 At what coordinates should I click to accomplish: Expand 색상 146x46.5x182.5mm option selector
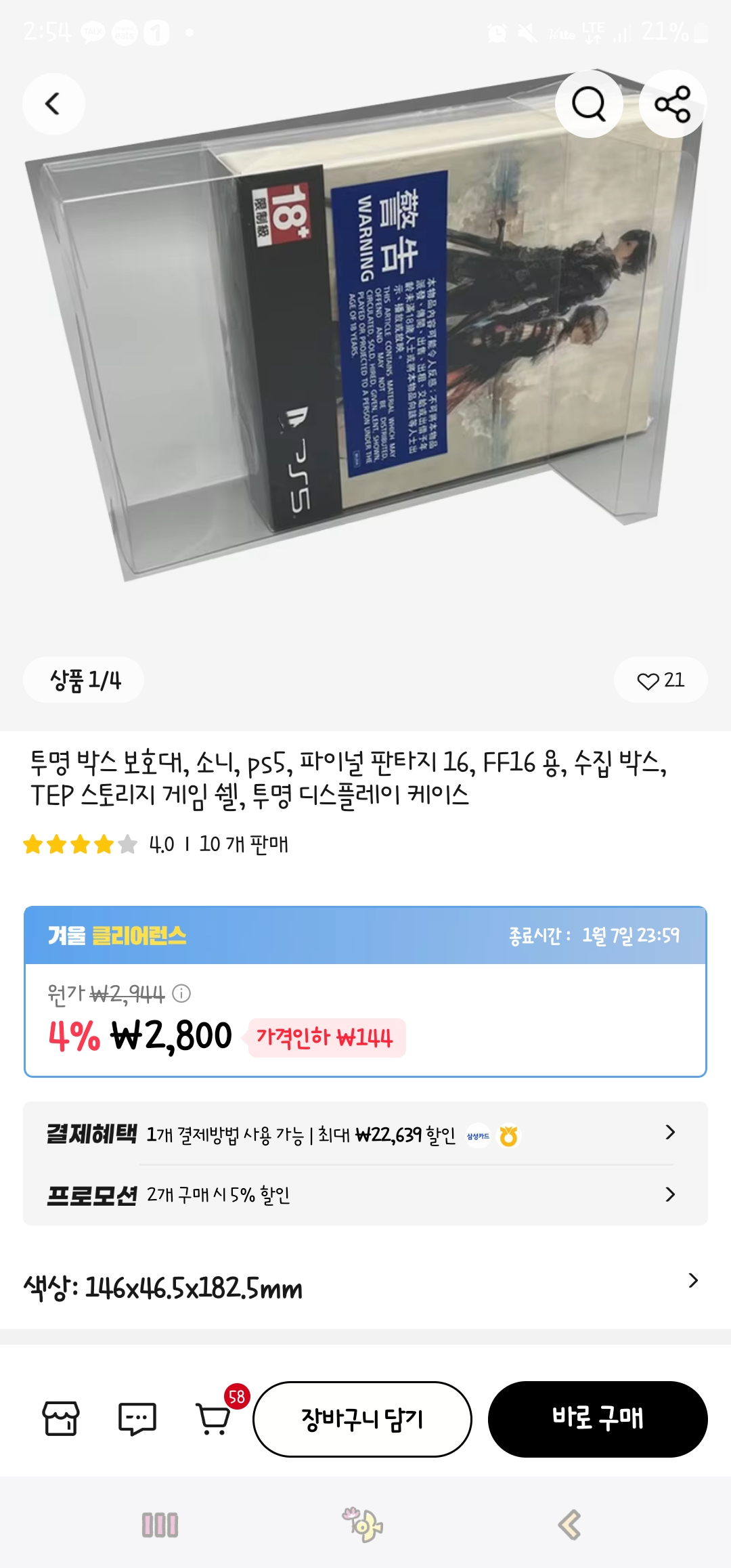pos(365,1287)
